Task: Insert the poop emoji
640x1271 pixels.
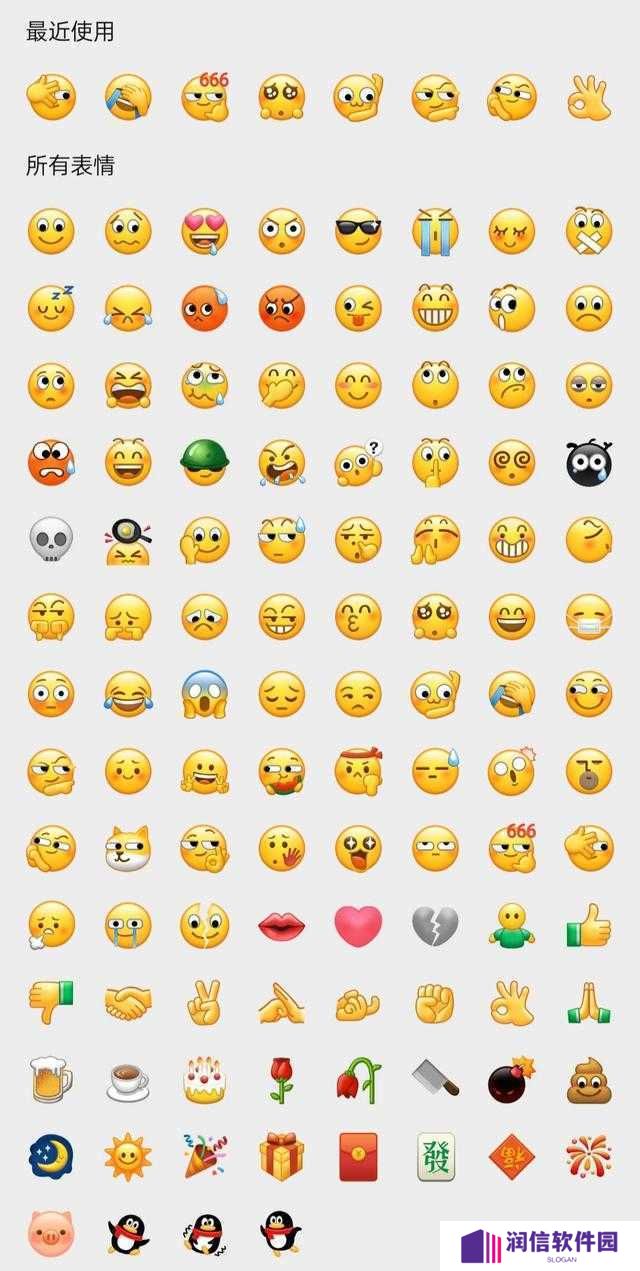Action: click(588, 1080)
